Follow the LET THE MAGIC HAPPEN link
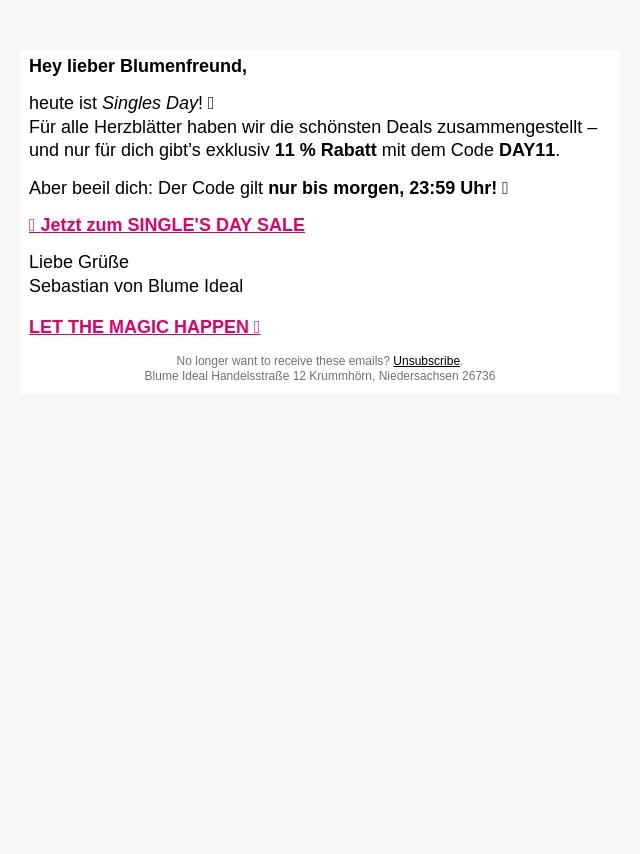Viewport: 640px width, 854px height. (x=144, y=327)
